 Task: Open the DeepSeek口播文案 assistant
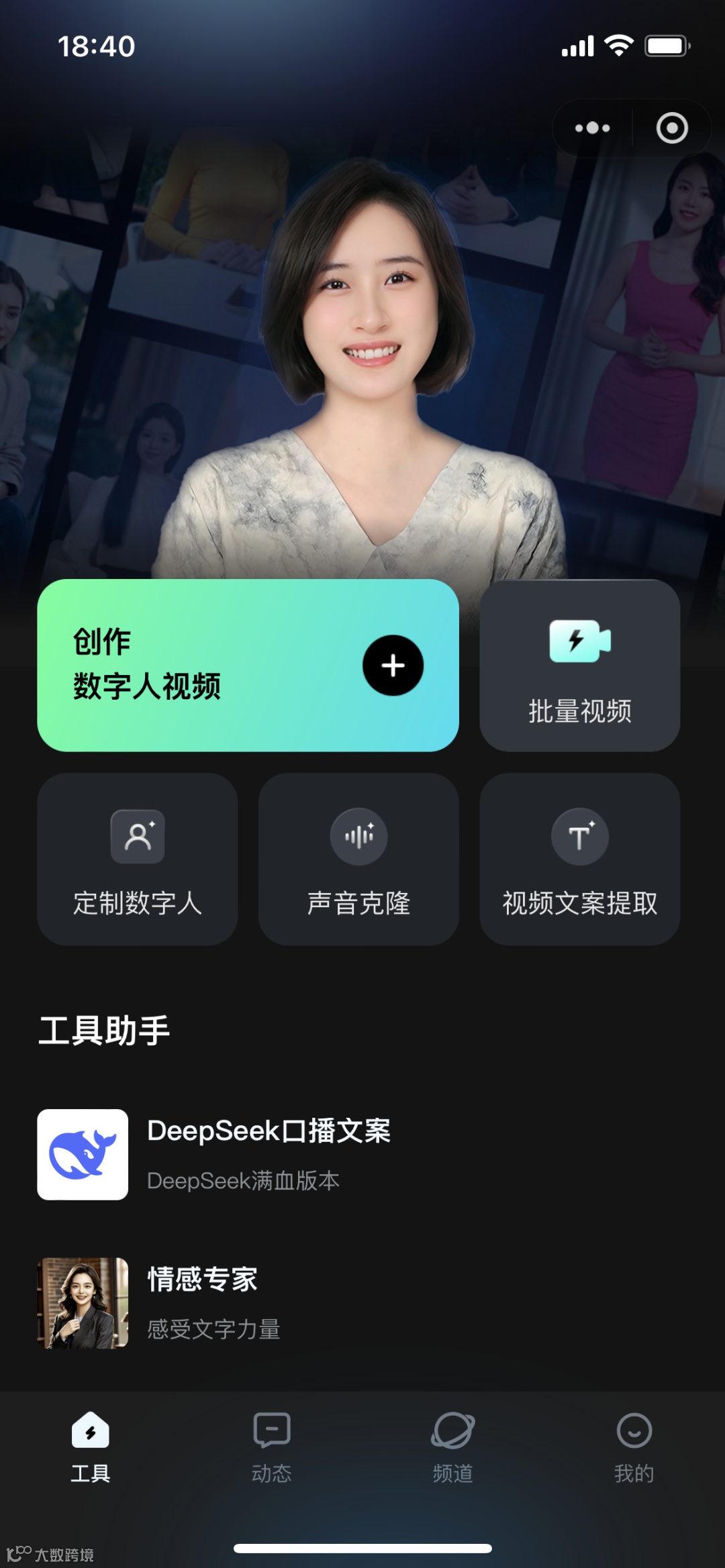[x=269, y=1154]
